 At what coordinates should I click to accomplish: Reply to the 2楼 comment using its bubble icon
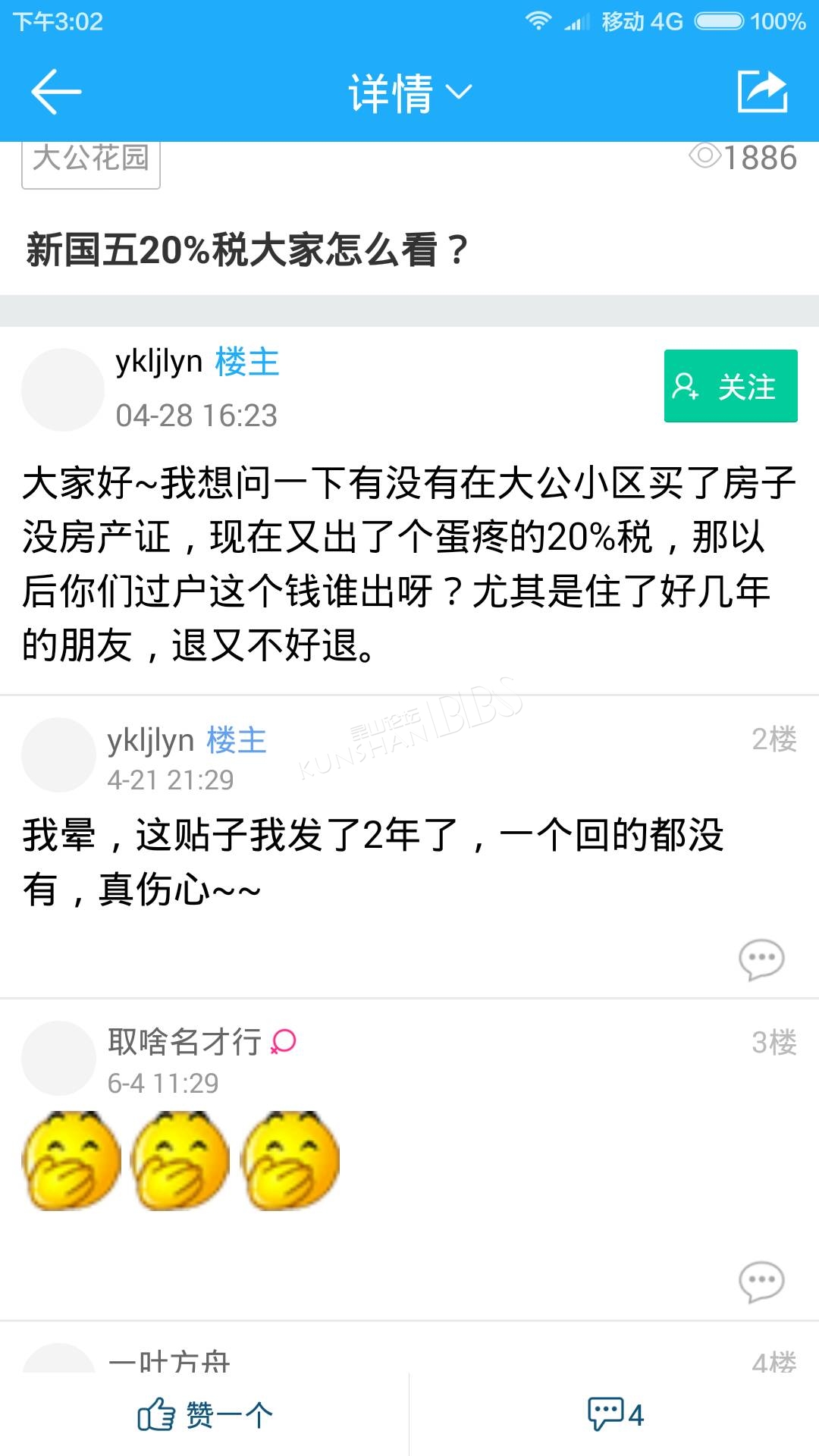pos(761,959)
